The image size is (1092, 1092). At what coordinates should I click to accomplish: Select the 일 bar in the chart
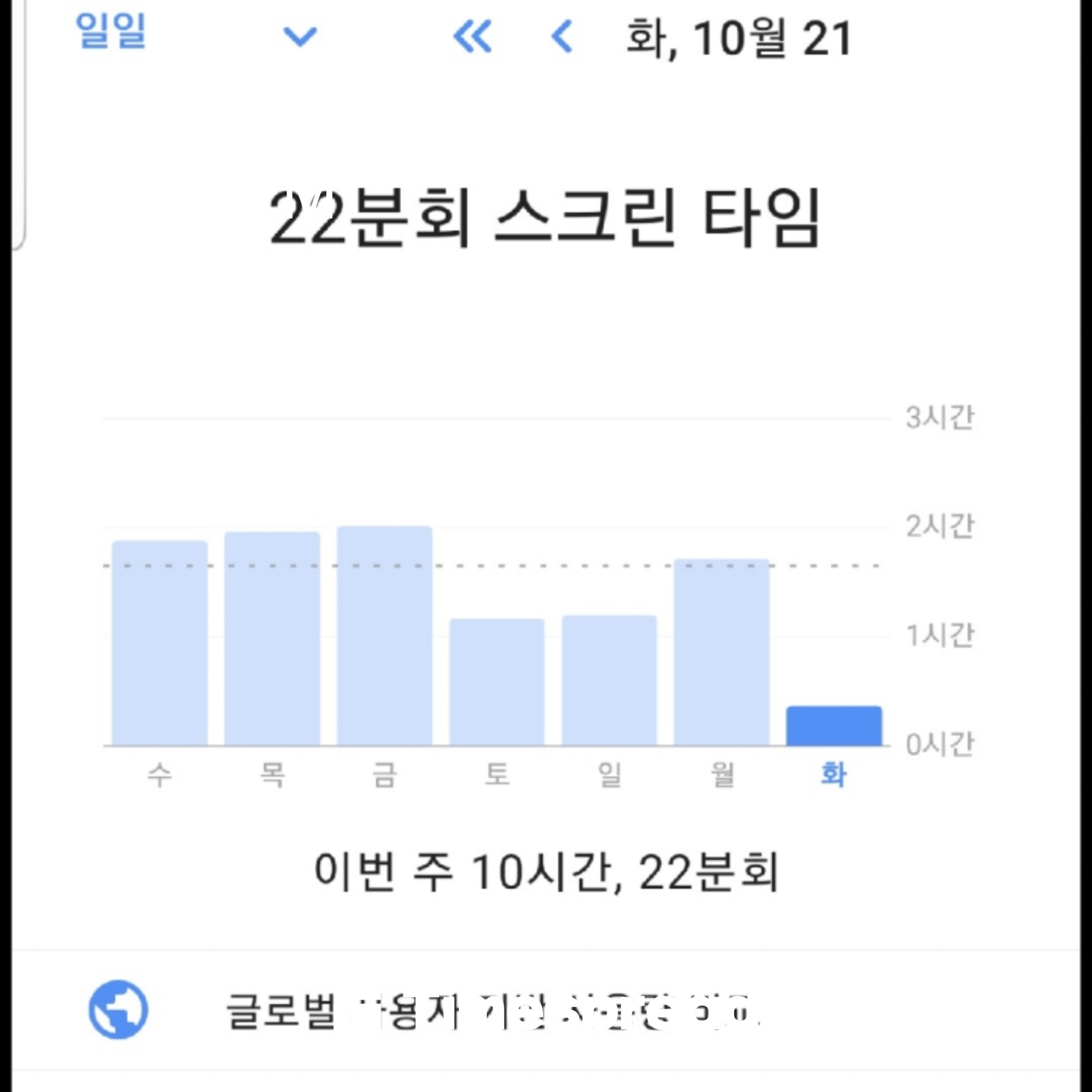click(x=609, y=680)
